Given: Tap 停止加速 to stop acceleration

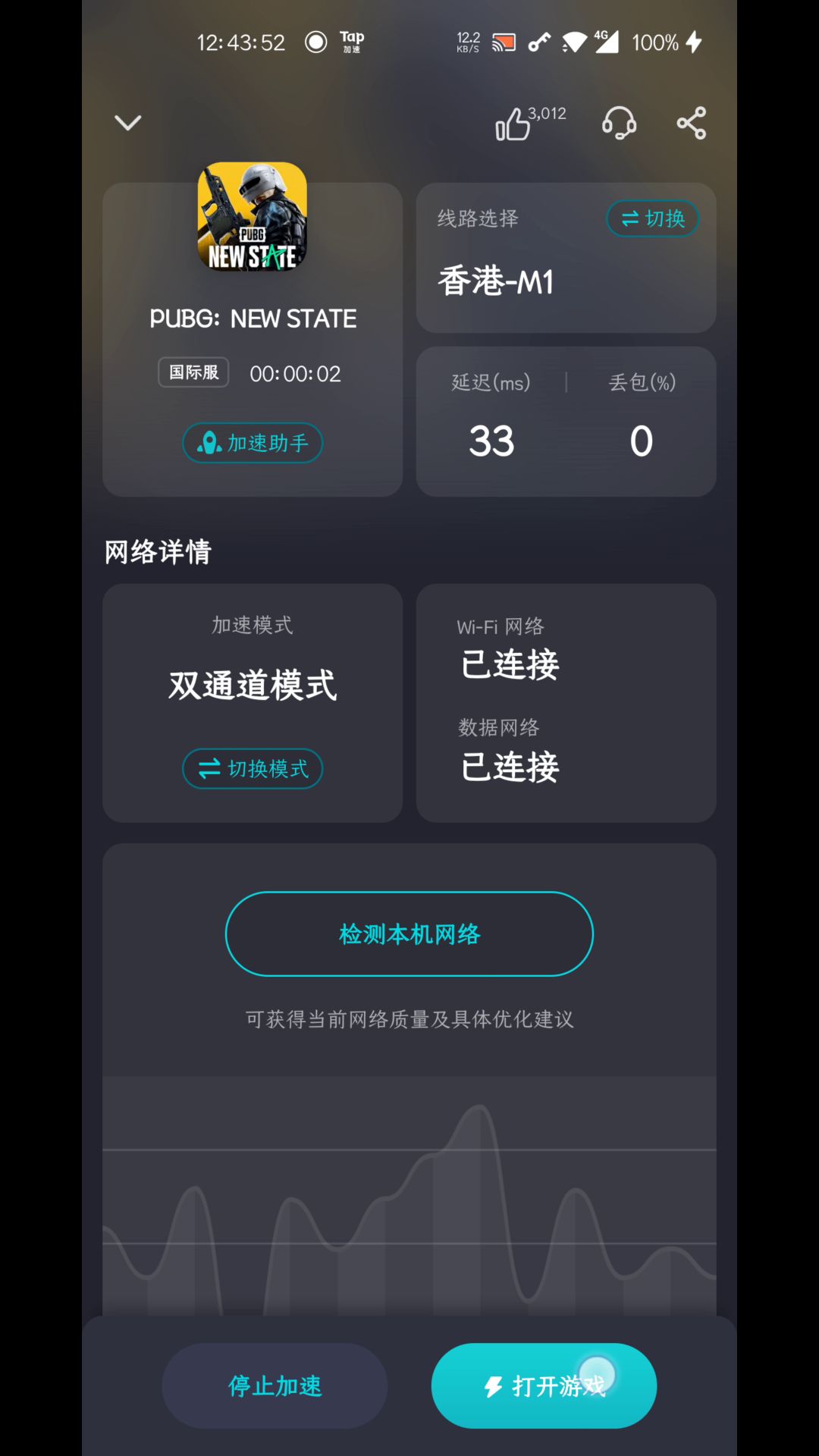Looking at the screenshot, I should tap(275, 1386).
